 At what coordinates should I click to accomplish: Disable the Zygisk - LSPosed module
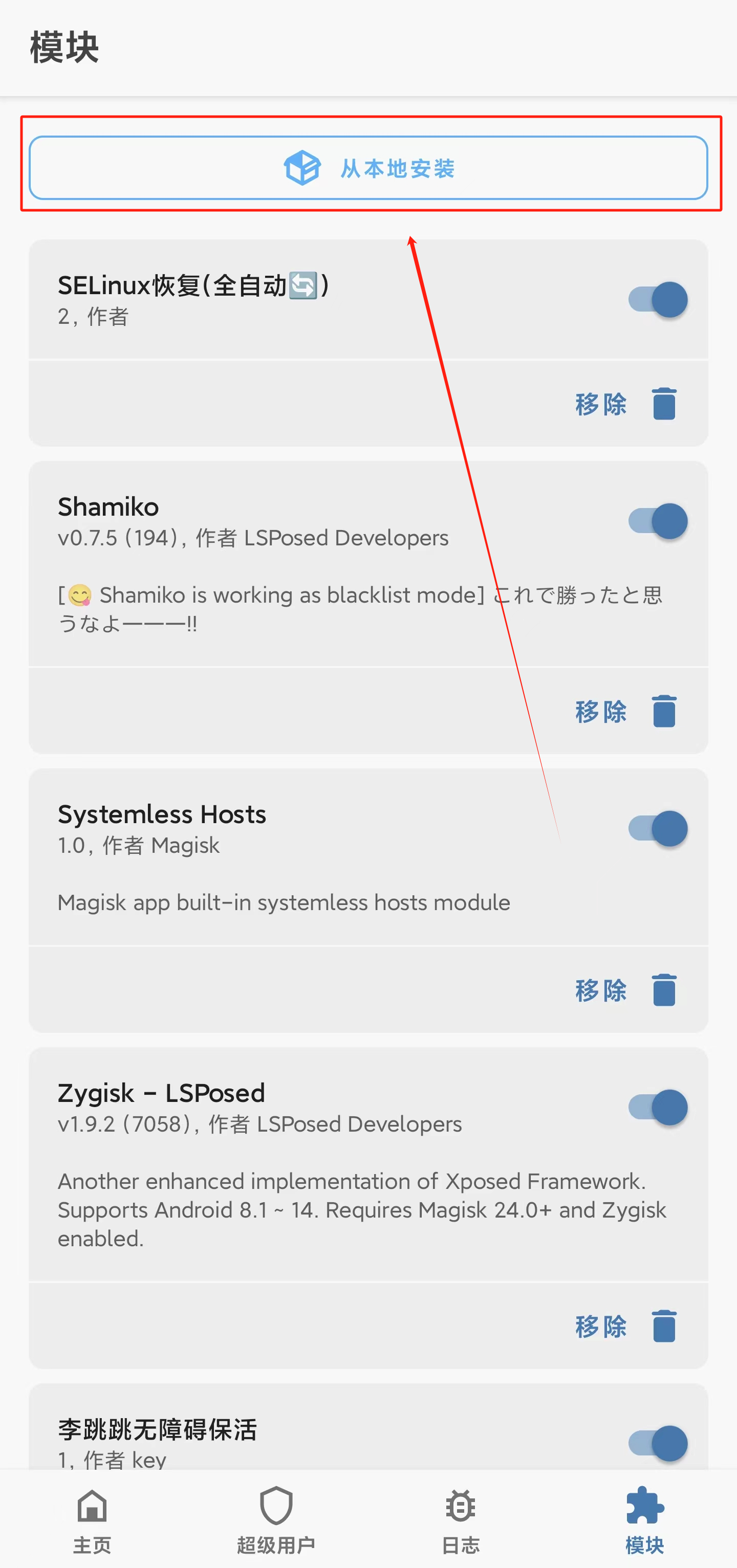pos(658,1107)
